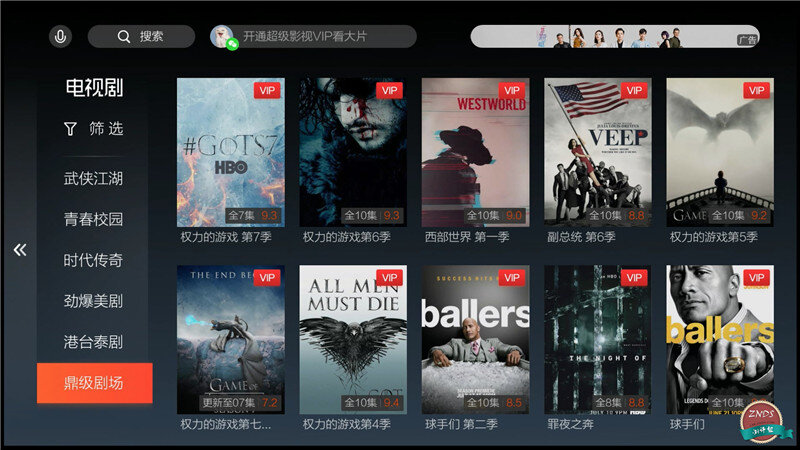
Task: Switch to the 时代传奇 category
Action: coord(94,260)
